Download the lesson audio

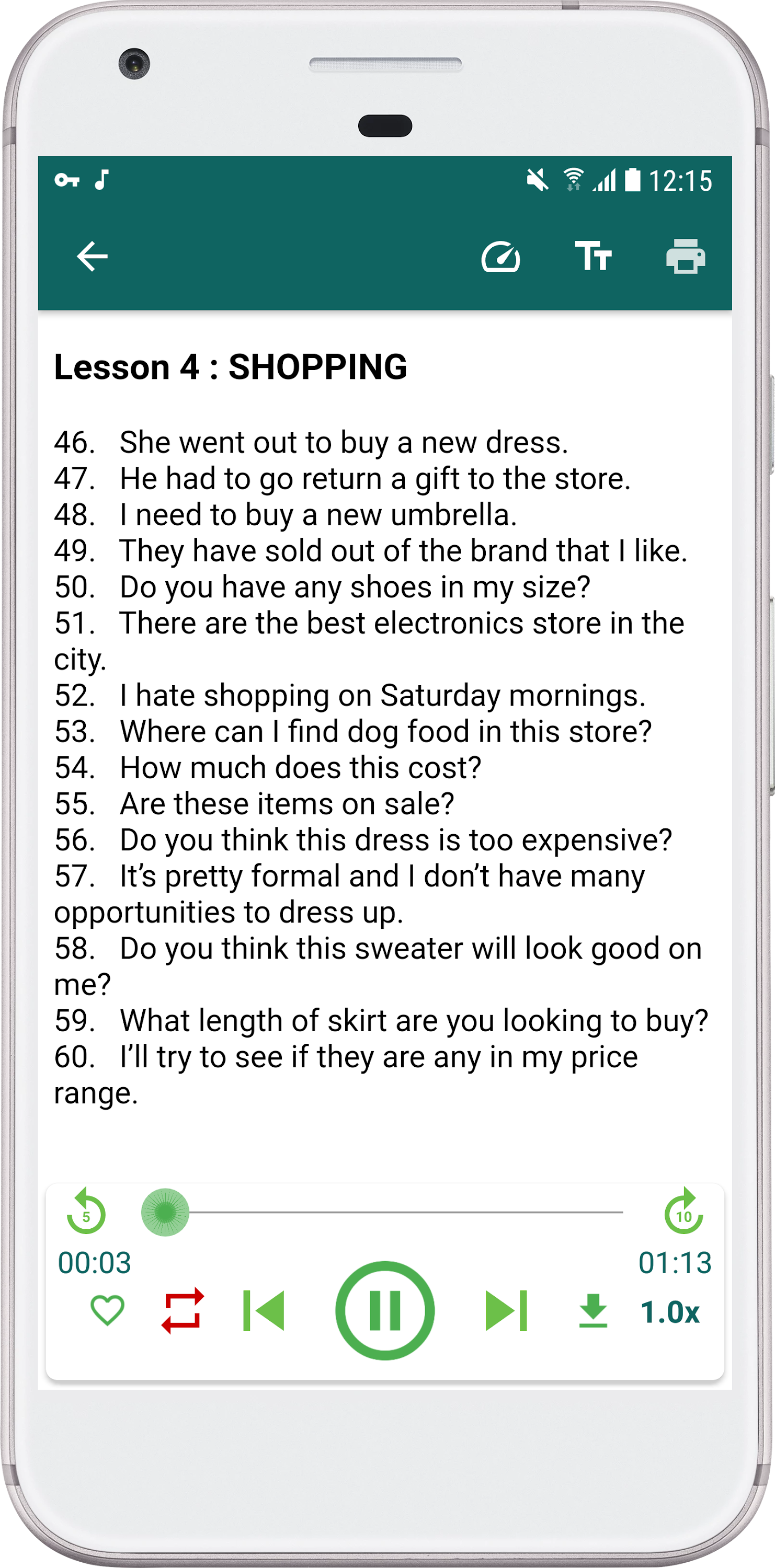[593, 1310]
